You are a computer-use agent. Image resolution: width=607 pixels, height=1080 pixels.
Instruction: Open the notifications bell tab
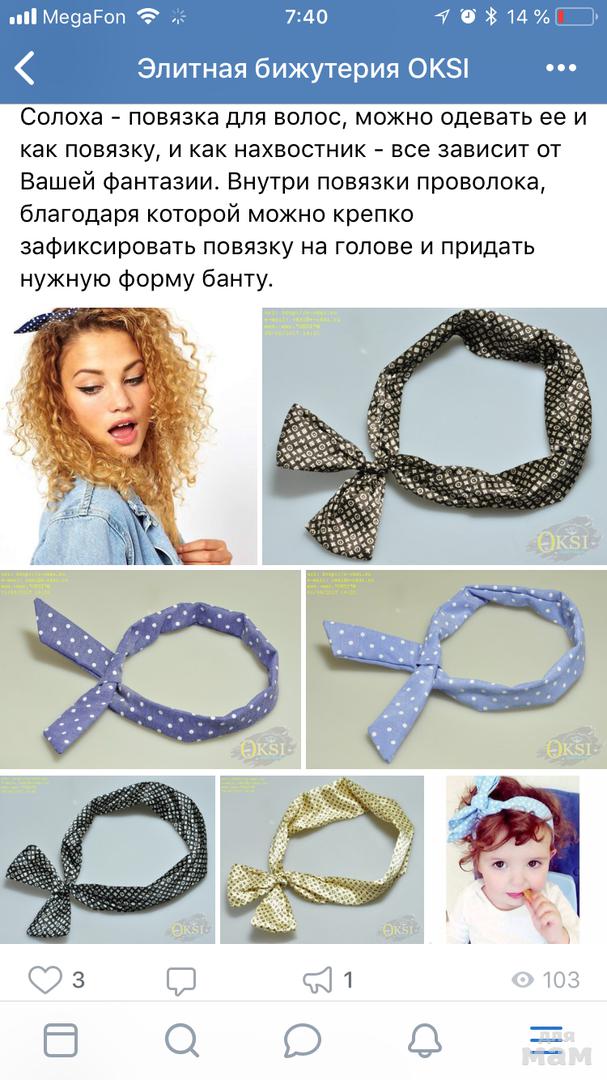click(424, 1041)
